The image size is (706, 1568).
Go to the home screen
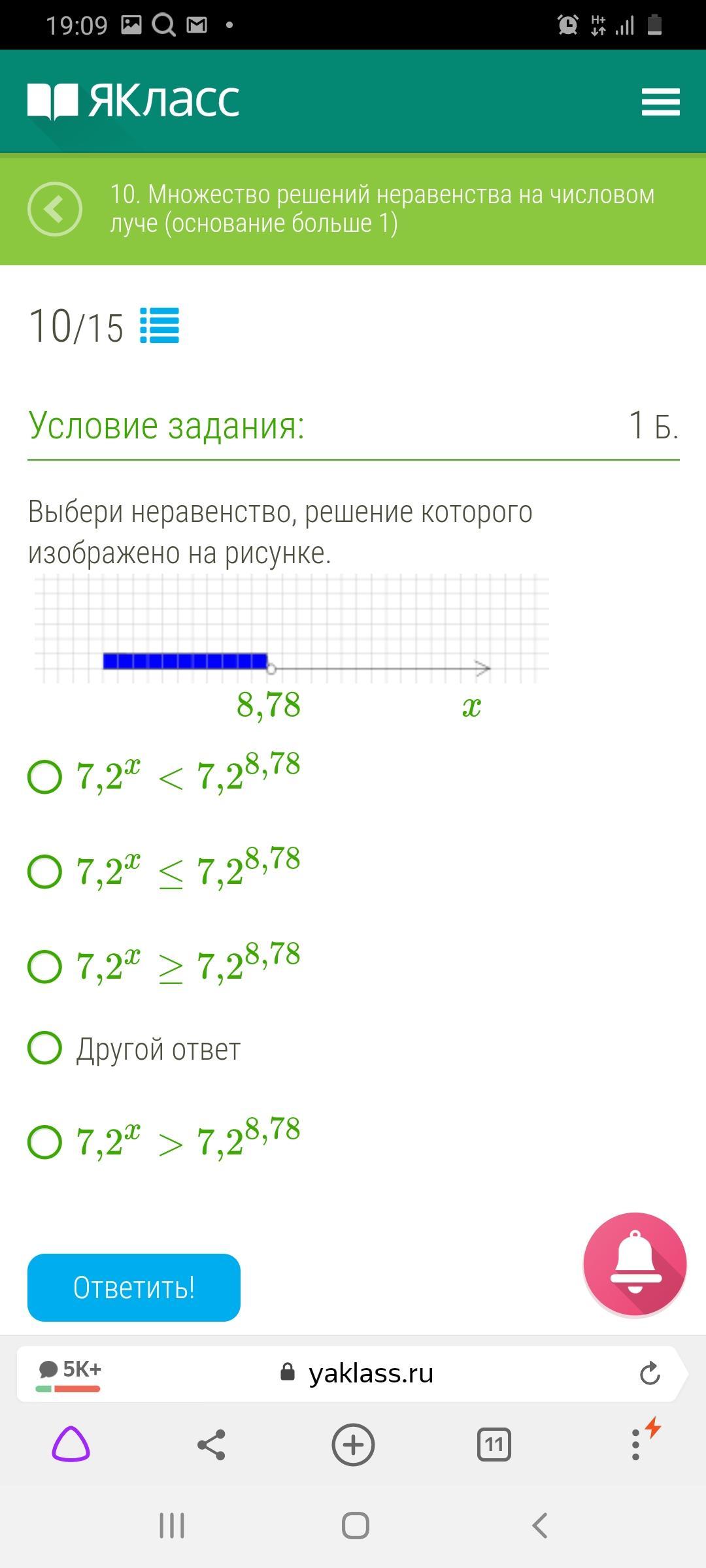click(x=355, y=1526)
